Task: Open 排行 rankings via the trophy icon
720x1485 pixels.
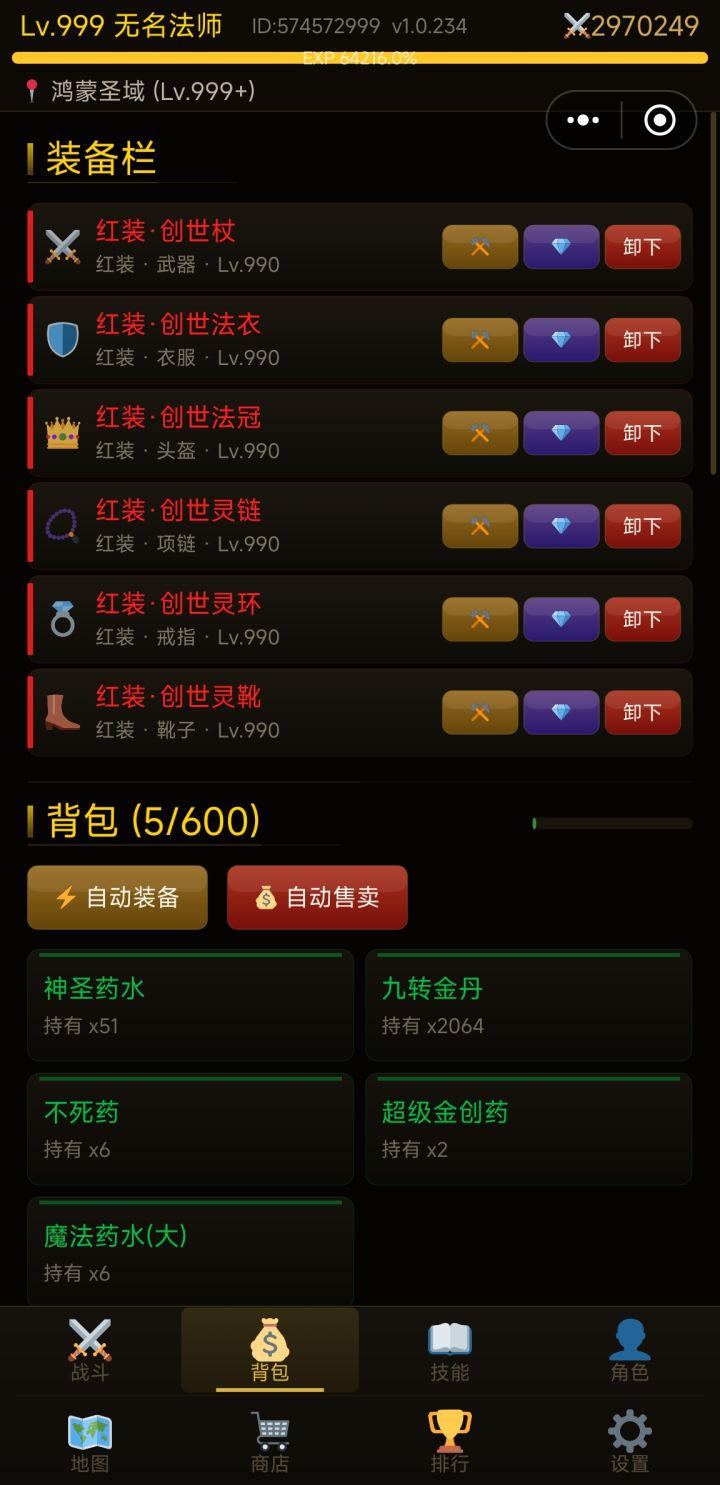Action: [x=449, y=1440]
